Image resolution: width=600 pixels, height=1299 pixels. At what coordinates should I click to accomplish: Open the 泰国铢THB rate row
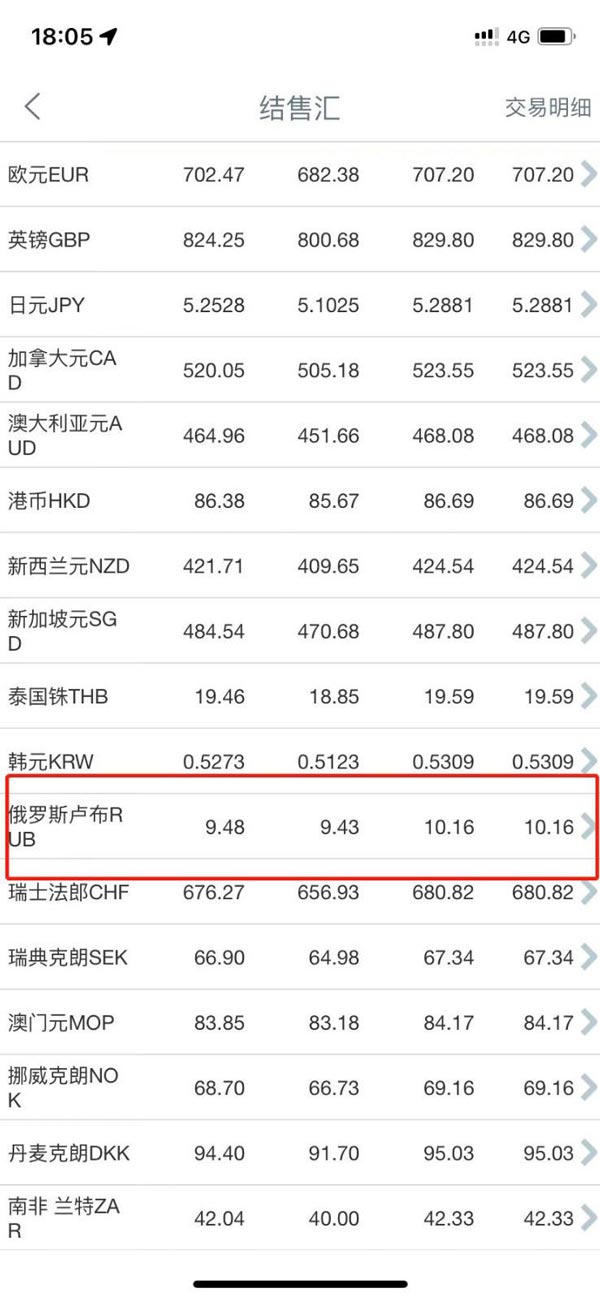pos(300,696)
